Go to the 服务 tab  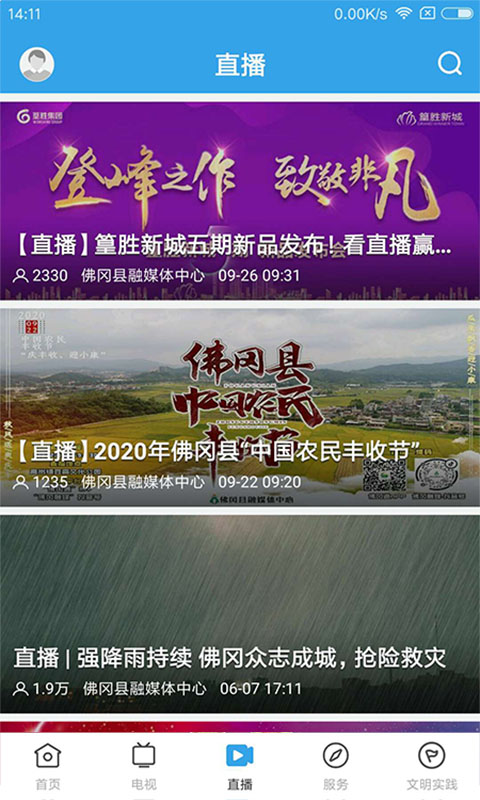tap(336, 767)
